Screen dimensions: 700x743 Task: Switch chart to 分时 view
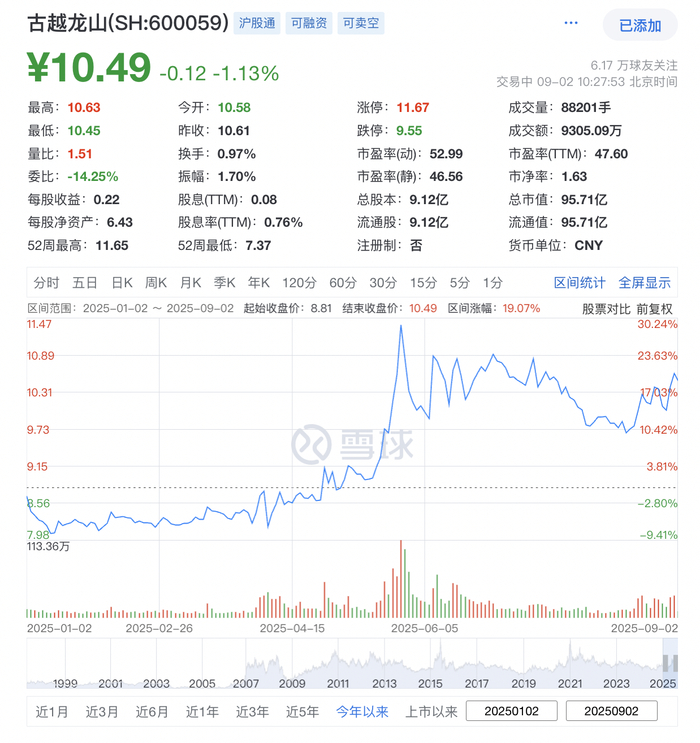pyautogui.click(x=46, y=283)
